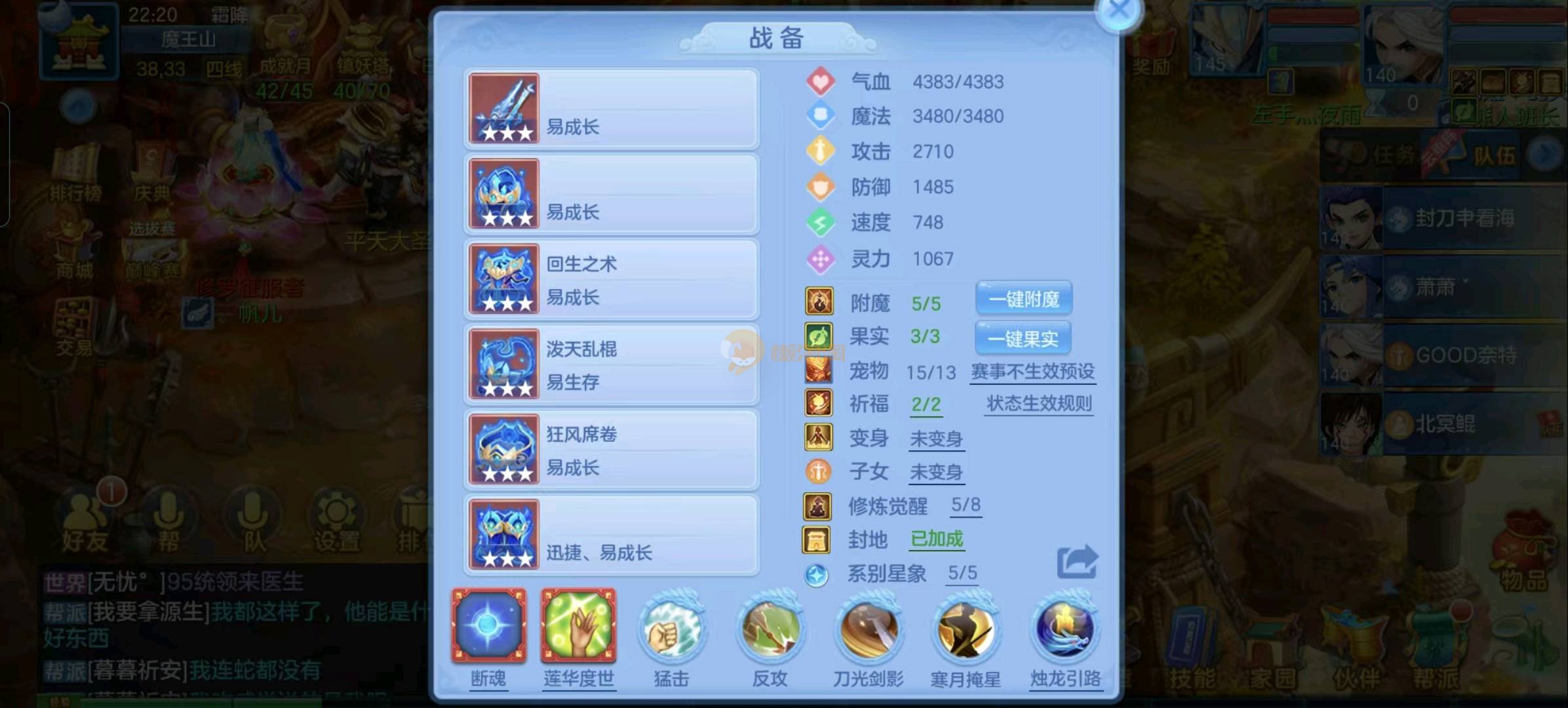Open the 刀光剑影 skill
The width and height of the screenshot is (1568, 708).
coord(868,631)
